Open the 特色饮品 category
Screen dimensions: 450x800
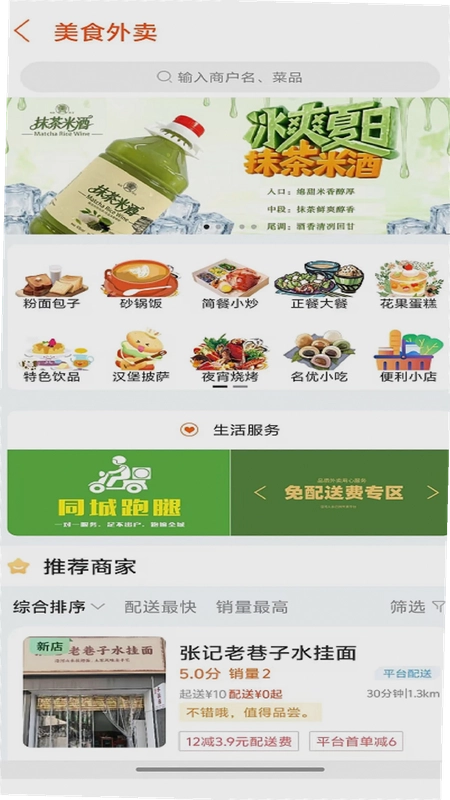[52, 358]
